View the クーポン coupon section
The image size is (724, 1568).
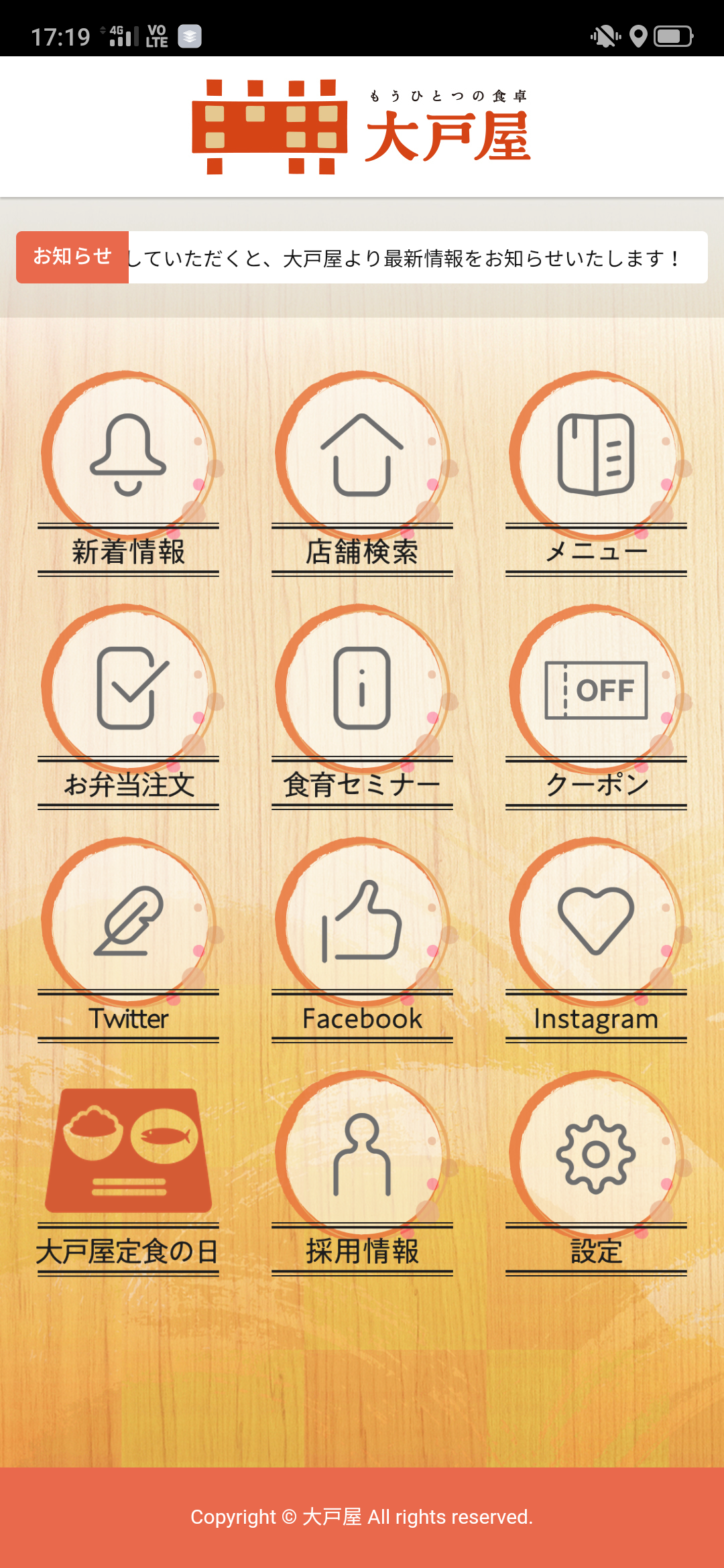pos(596,706)
